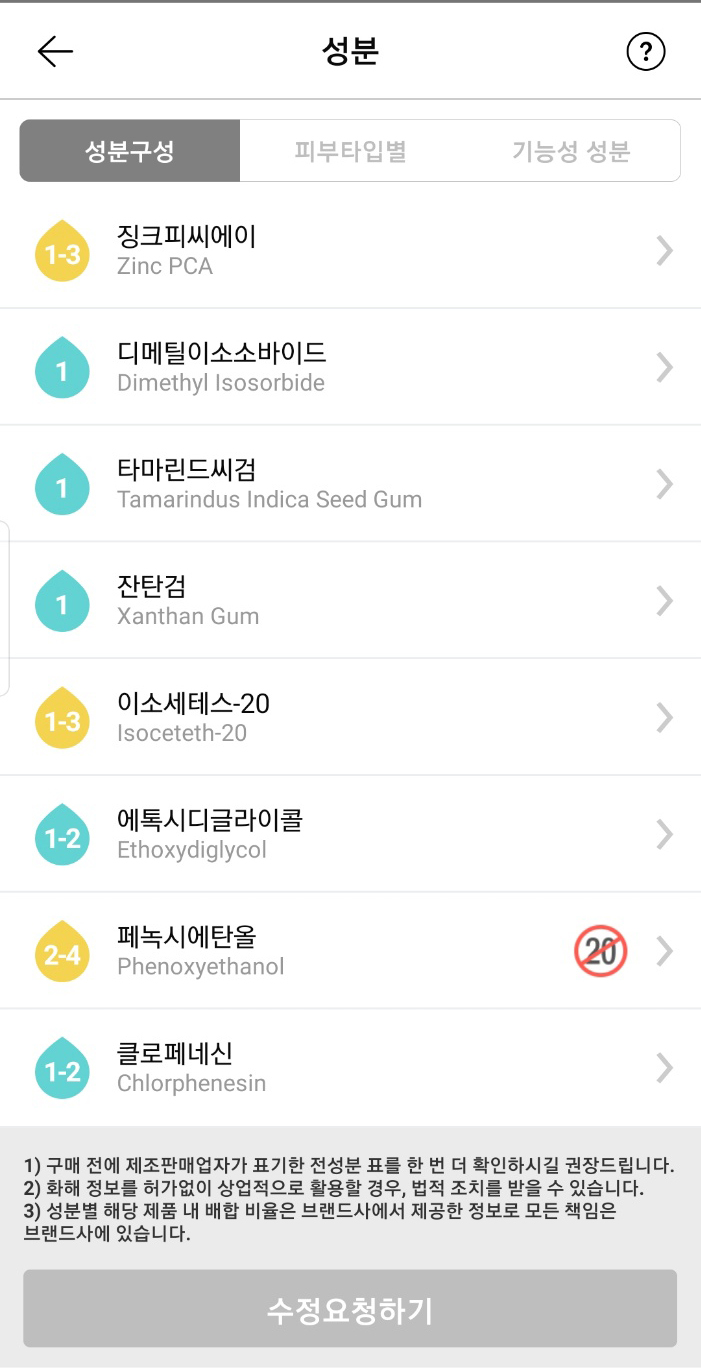This screenshot has height=1368, width=701.
Task: Tap the 수정요청하기 button
Action: coord(350,1309)
